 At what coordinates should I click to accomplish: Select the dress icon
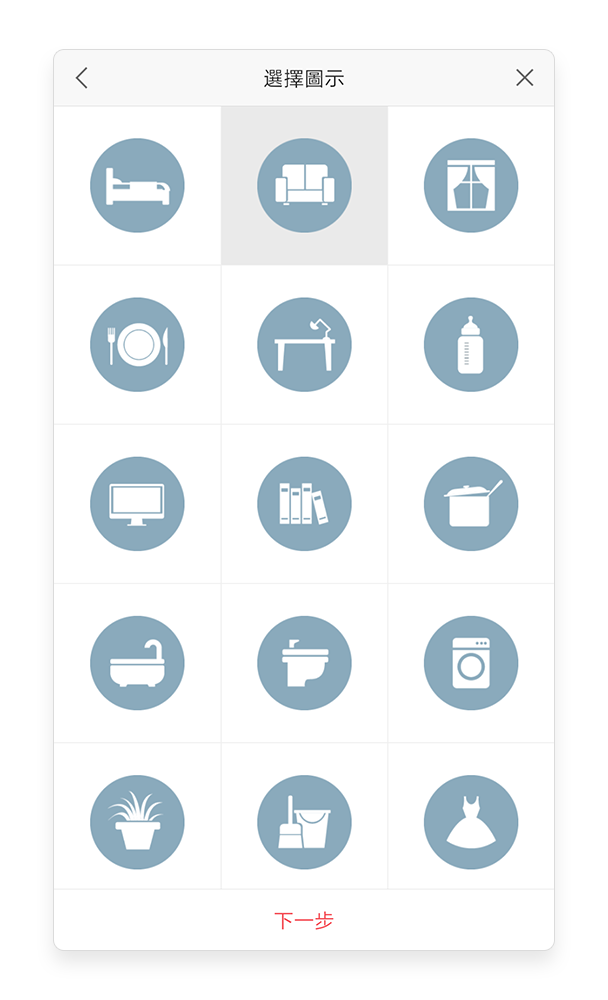[471, 822]
